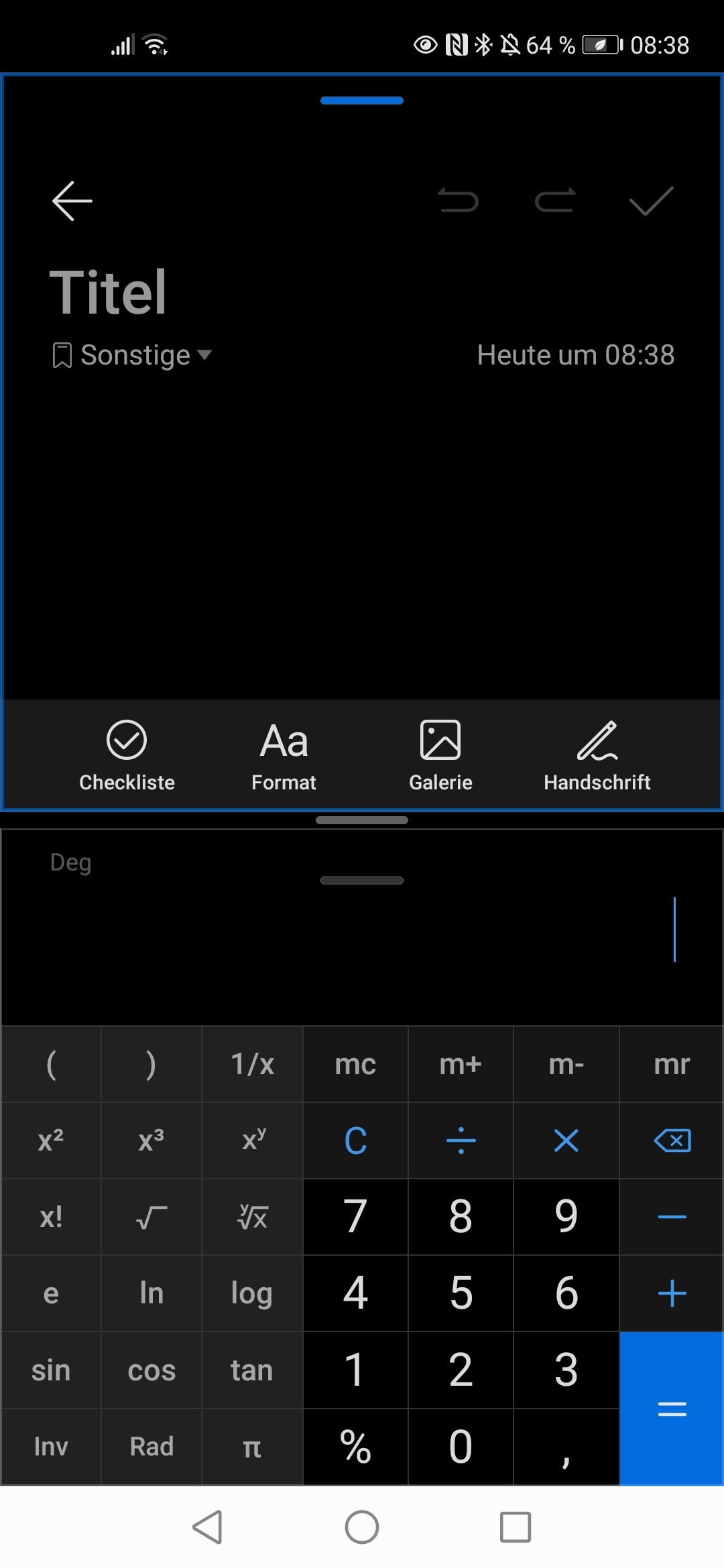Viewport: 724px width, 1568px height.
Task: Enter the digit 7
Action: click(x=355, y=1217)
